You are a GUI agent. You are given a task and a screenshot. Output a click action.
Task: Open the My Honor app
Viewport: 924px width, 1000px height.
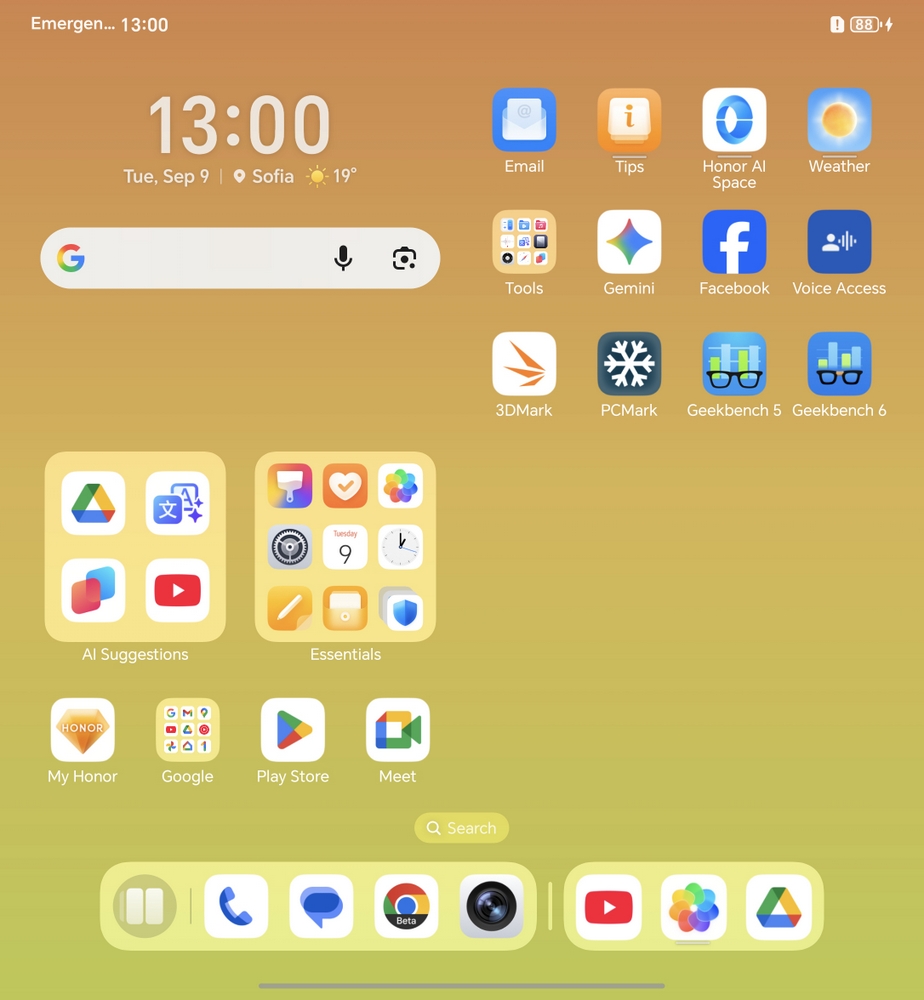(83, 730)
